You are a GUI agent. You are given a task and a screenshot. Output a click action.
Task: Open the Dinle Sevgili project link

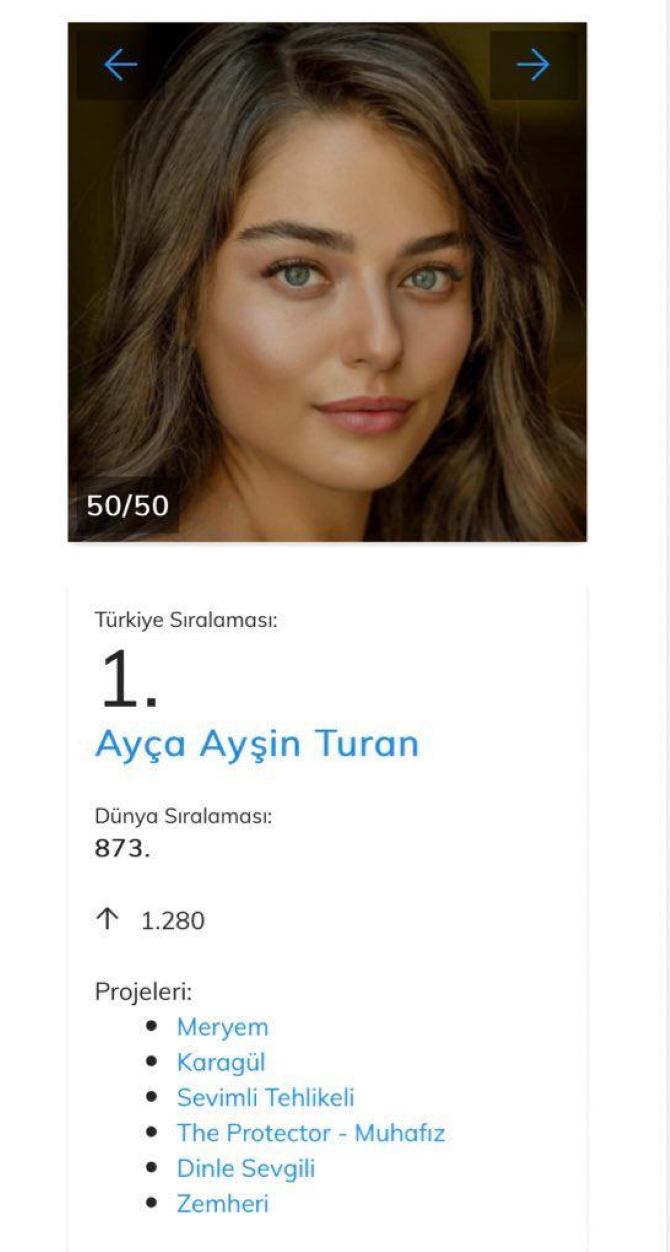tap(246, 1168)
